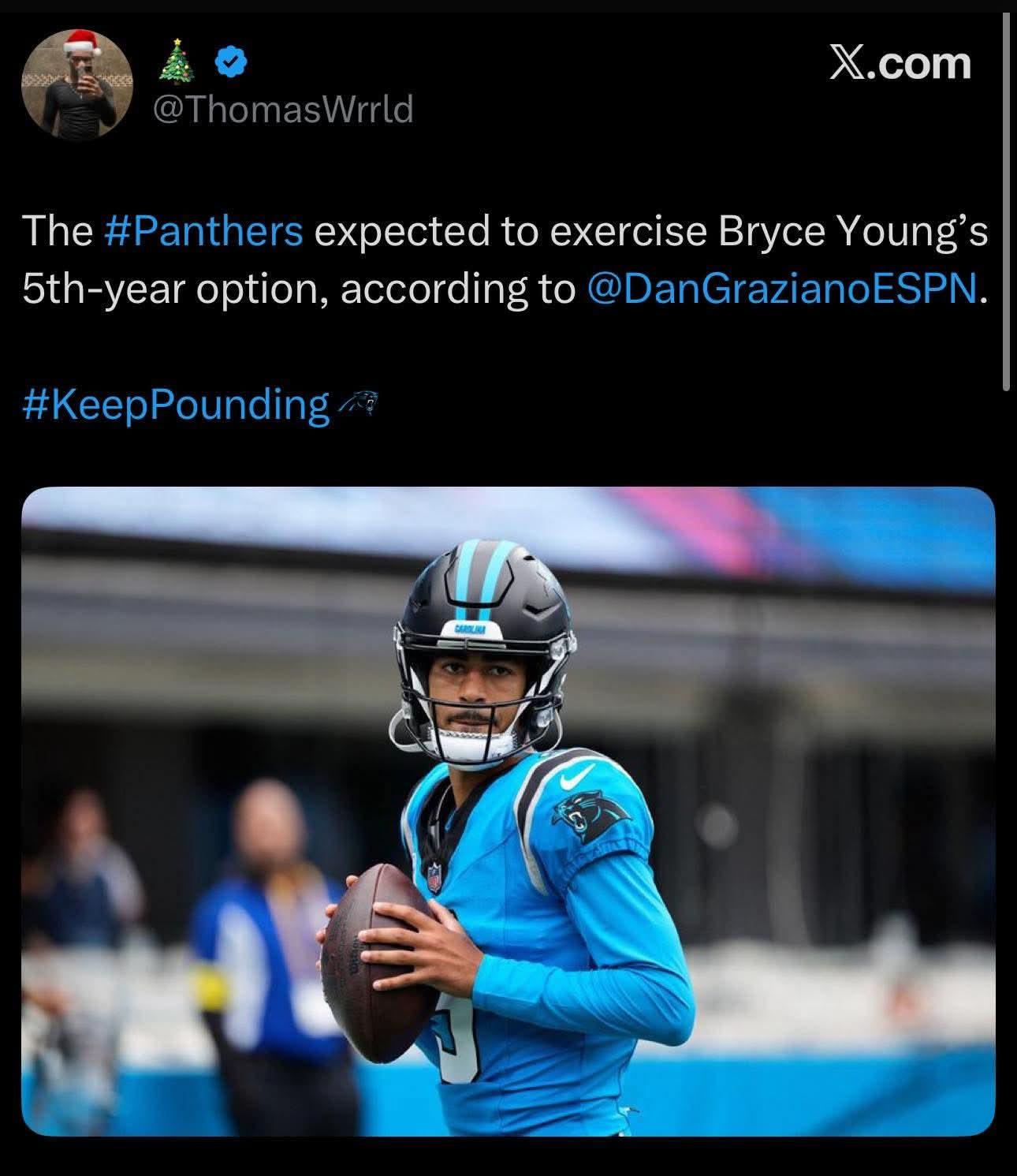View the @ThomasWrrld profile avatar

78,85
